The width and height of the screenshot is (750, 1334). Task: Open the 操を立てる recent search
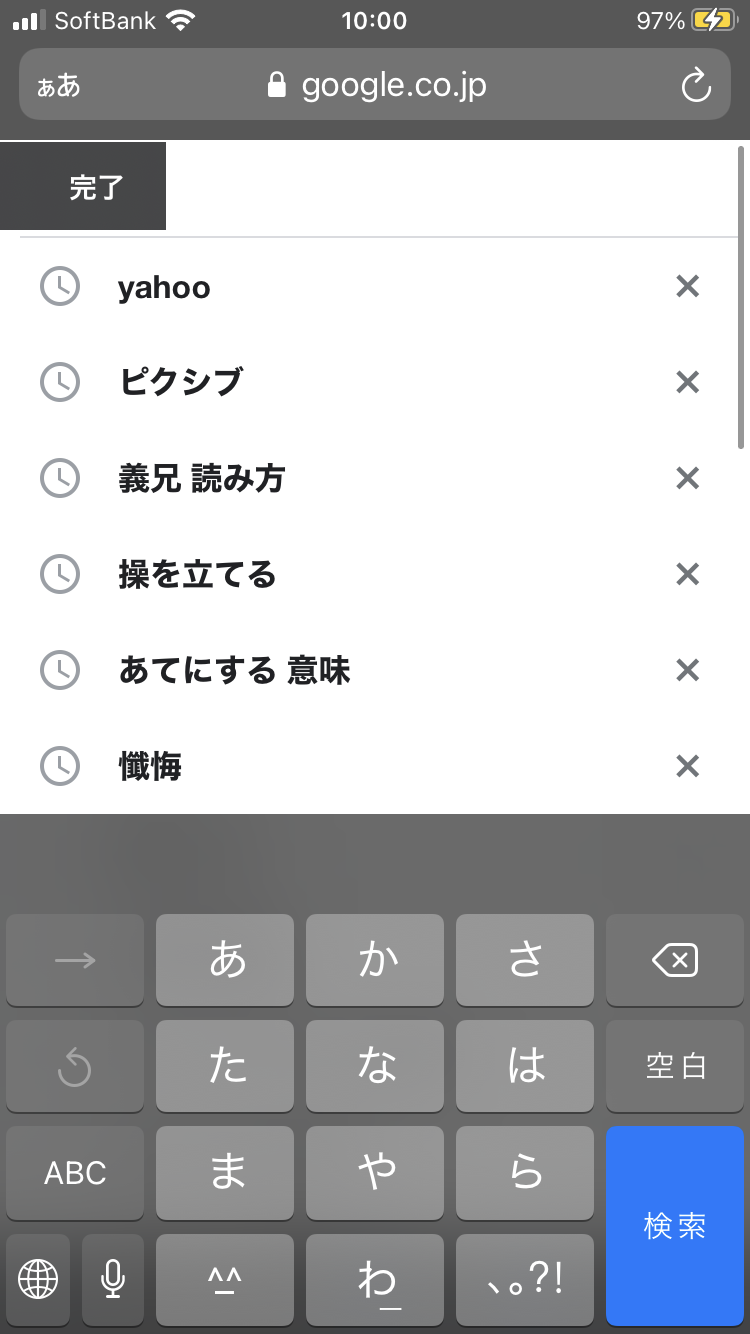click(x=197, y=575)
